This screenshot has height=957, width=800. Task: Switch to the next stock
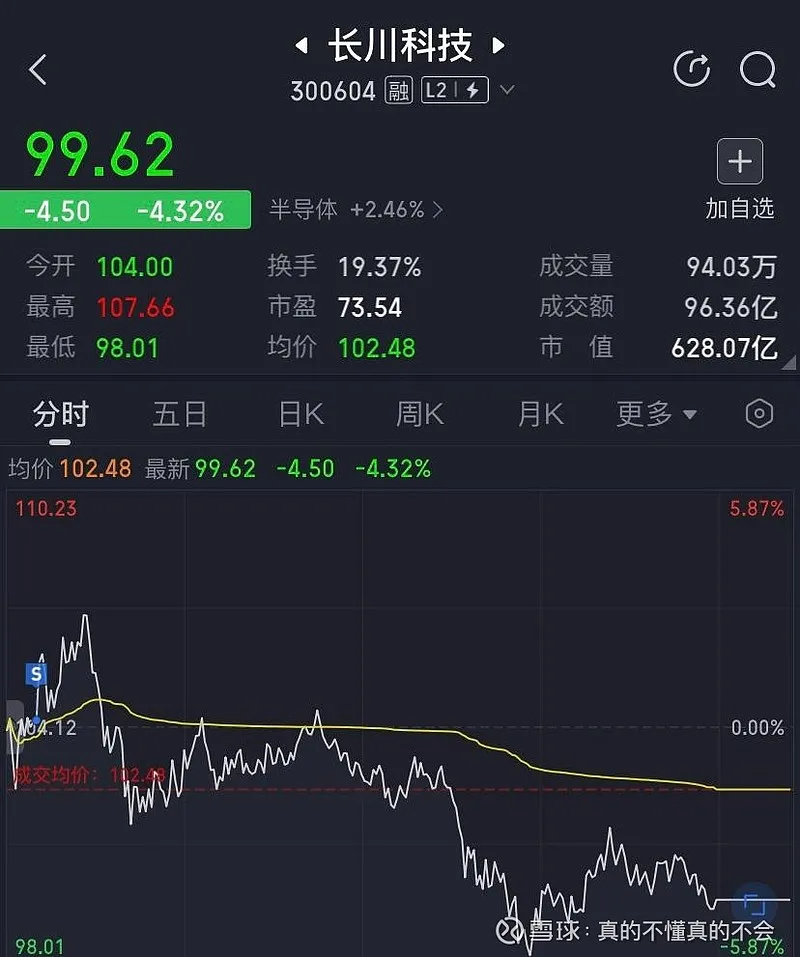pos(498,46)
